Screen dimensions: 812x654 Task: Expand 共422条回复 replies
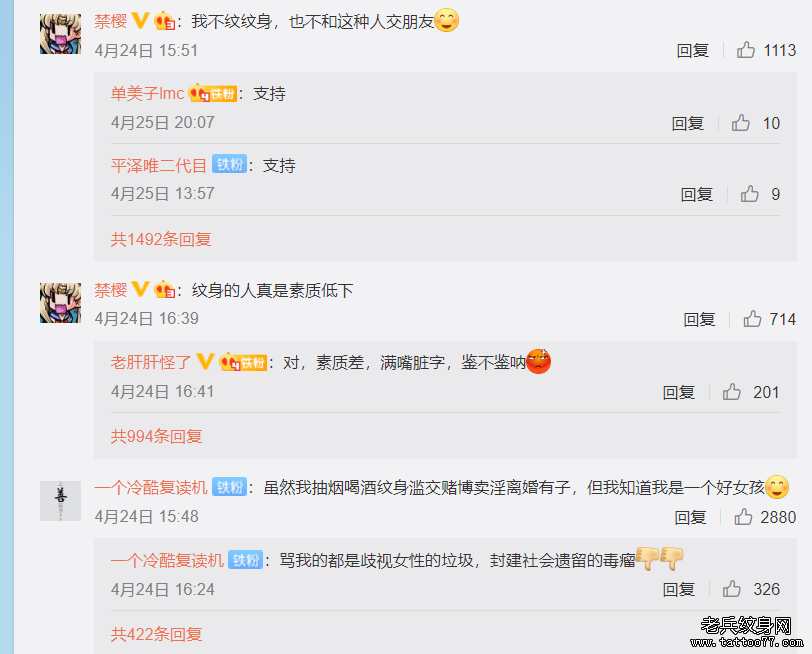click(x=156, y=633)
